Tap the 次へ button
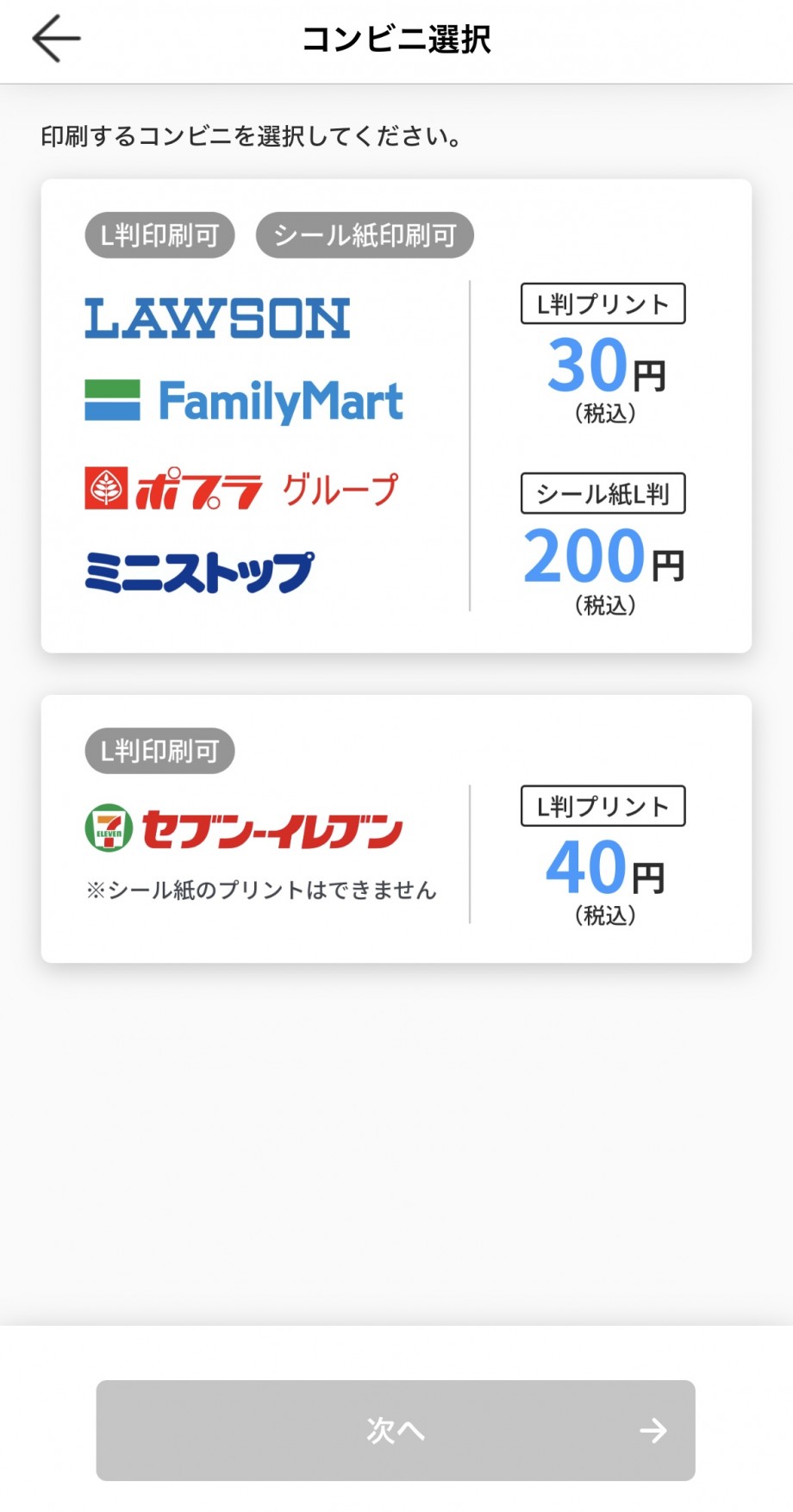 click(396, 1430)
